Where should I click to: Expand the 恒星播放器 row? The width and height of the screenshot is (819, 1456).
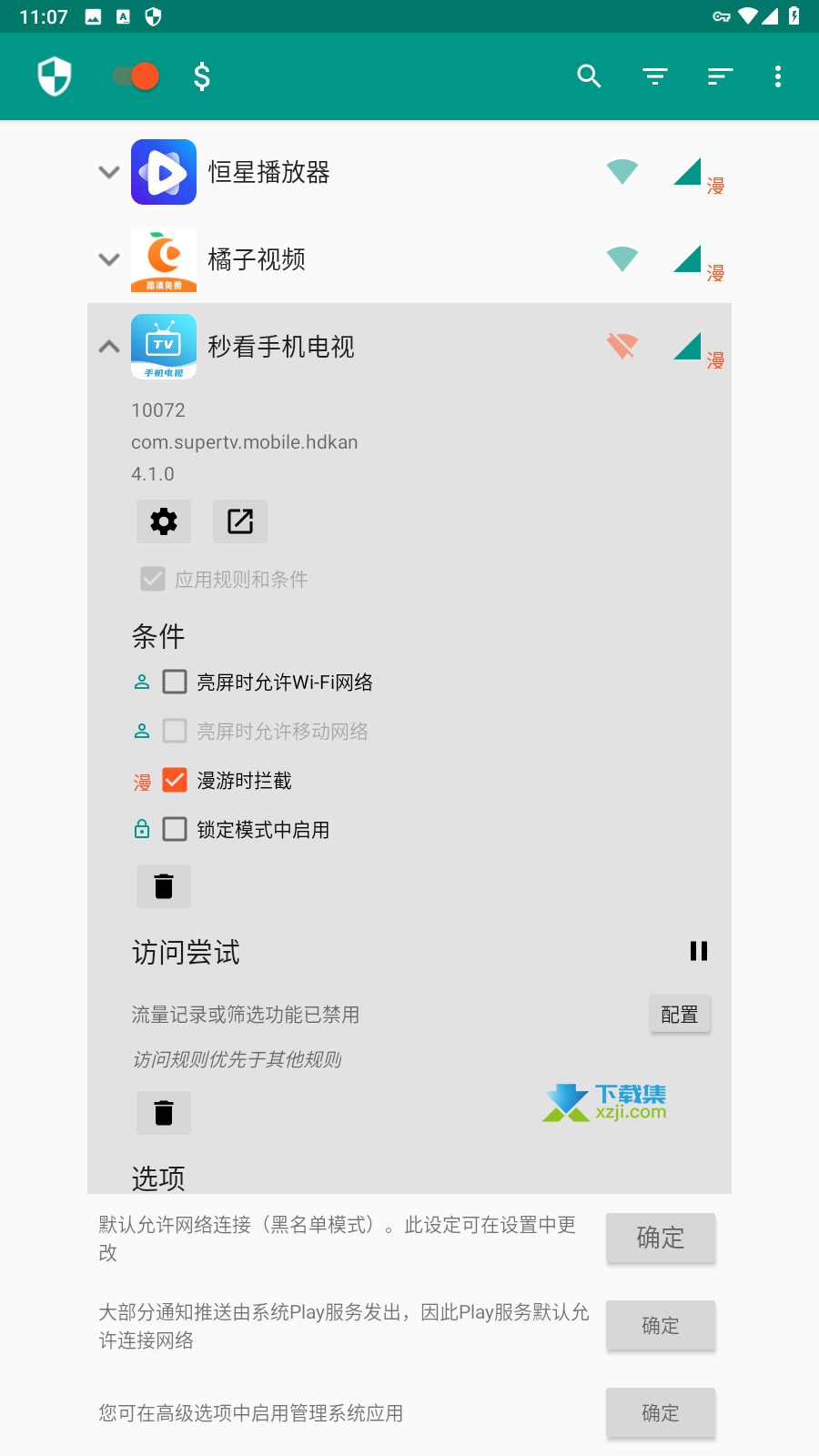(109, 172)
